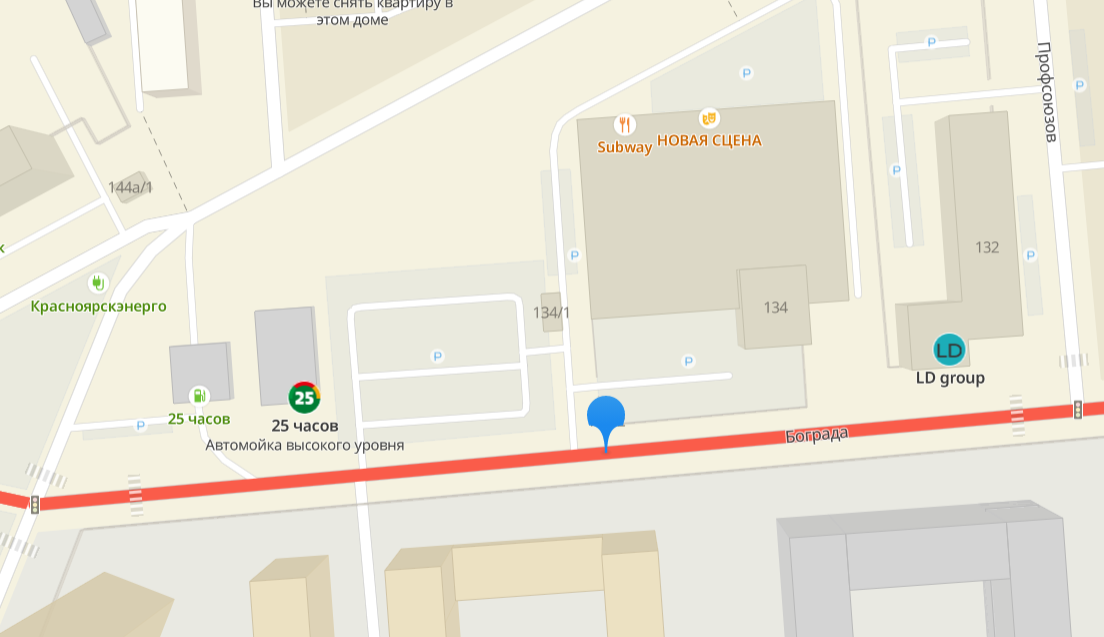This screenshot has height=637, width=1104.
Task: Select building number 134
Action: [775, 307]
